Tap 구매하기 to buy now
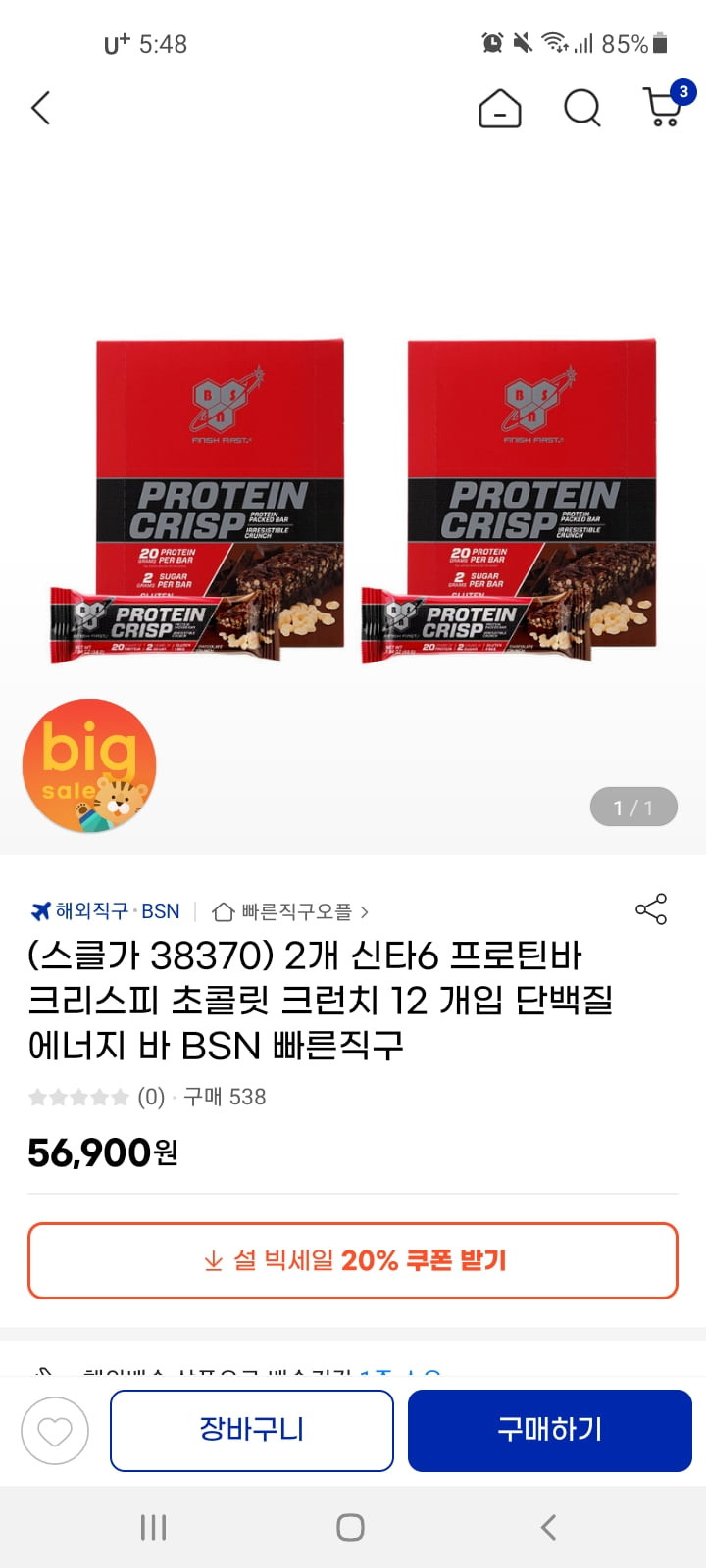The height and width of the screenshot is (1568, 706). click(x=550, y=1430)
